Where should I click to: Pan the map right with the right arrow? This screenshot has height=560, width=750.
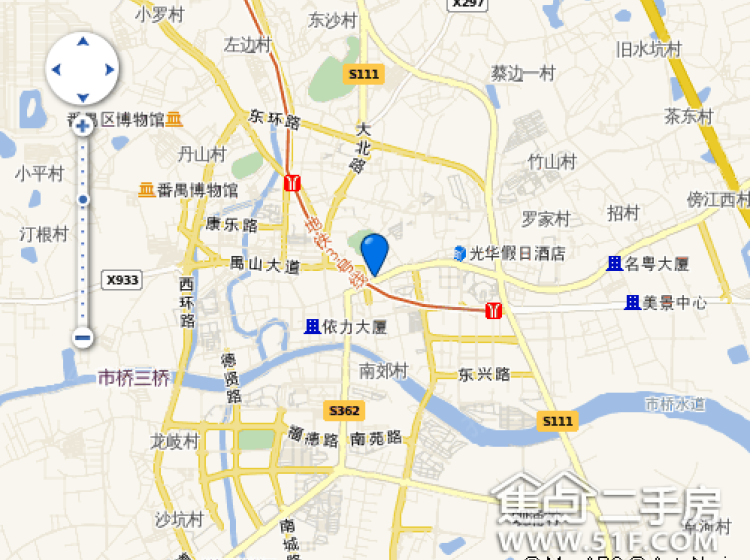(110, 70)
